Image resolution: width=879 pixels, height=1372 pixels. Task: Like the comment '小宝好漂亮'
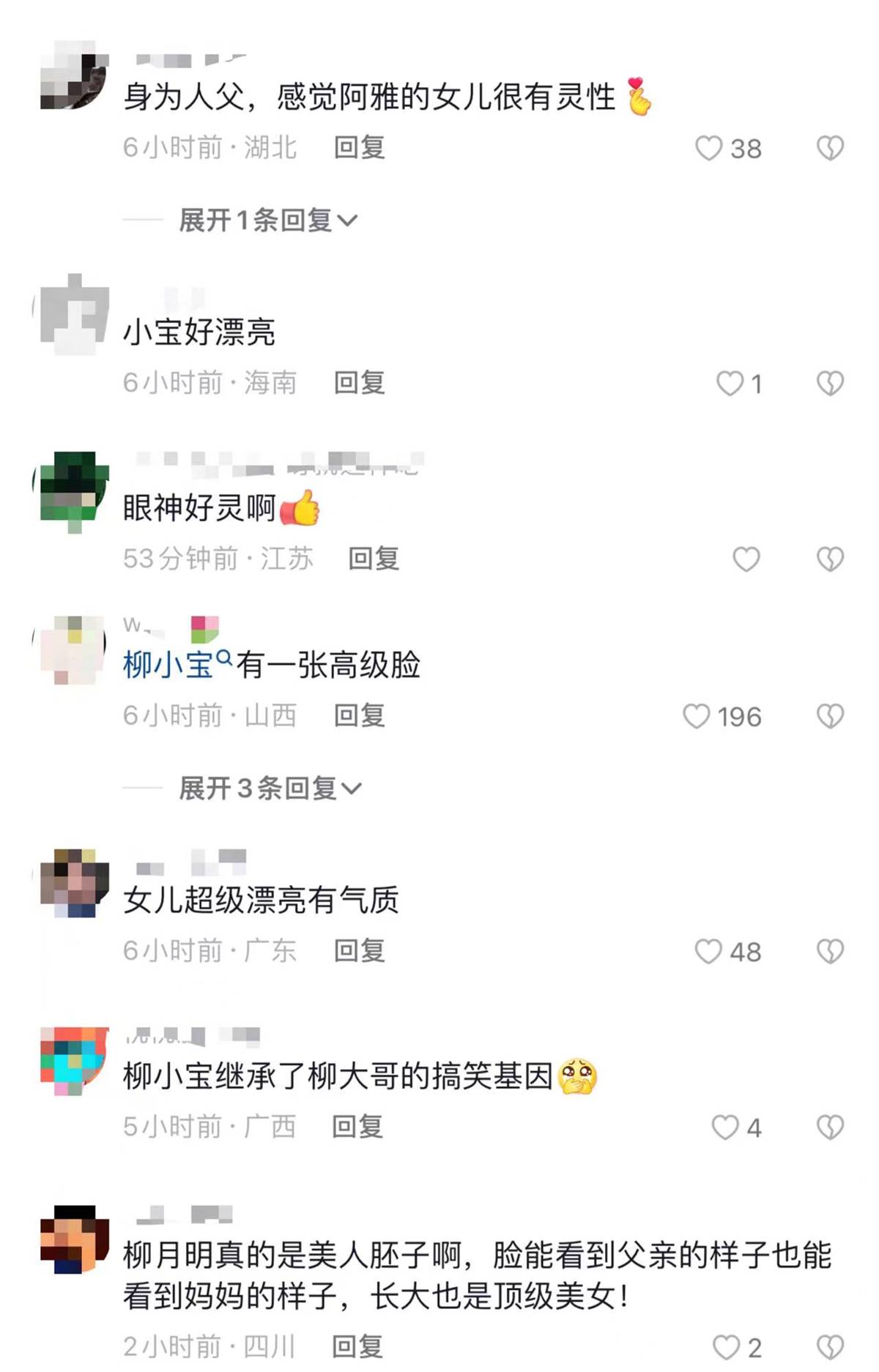730,383
